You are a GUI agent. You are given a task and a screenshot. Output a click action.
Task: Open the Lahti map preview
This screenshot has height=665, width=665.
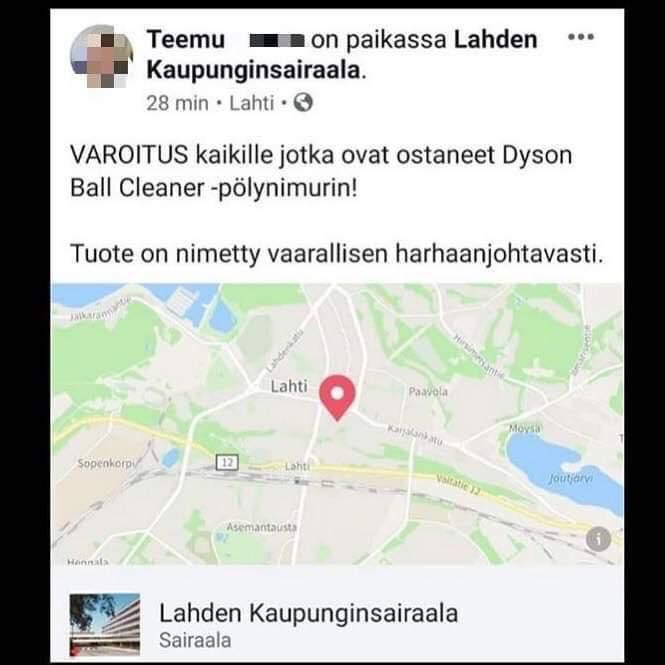click(x=336, y=420)
